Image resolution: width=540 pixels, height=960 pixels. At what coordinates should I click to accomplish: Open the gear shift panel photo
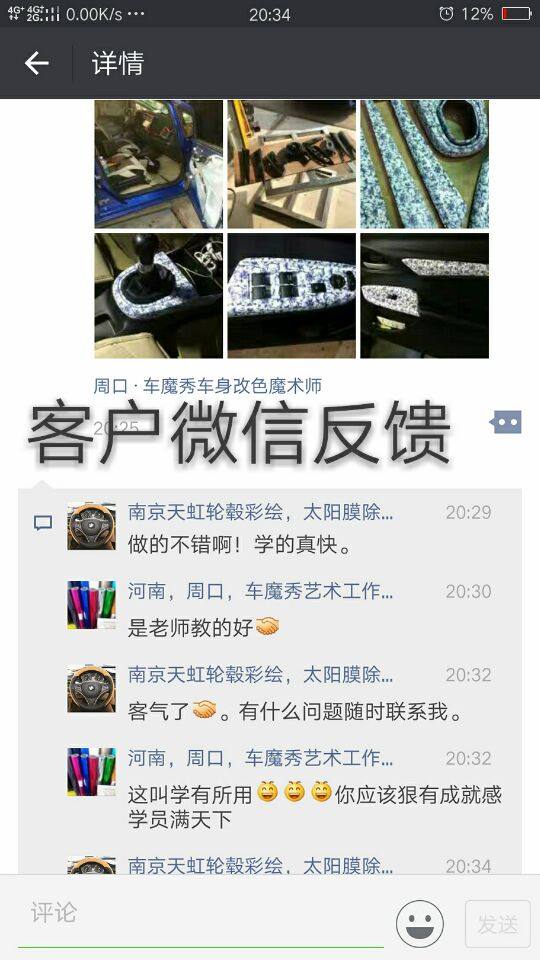159,296
